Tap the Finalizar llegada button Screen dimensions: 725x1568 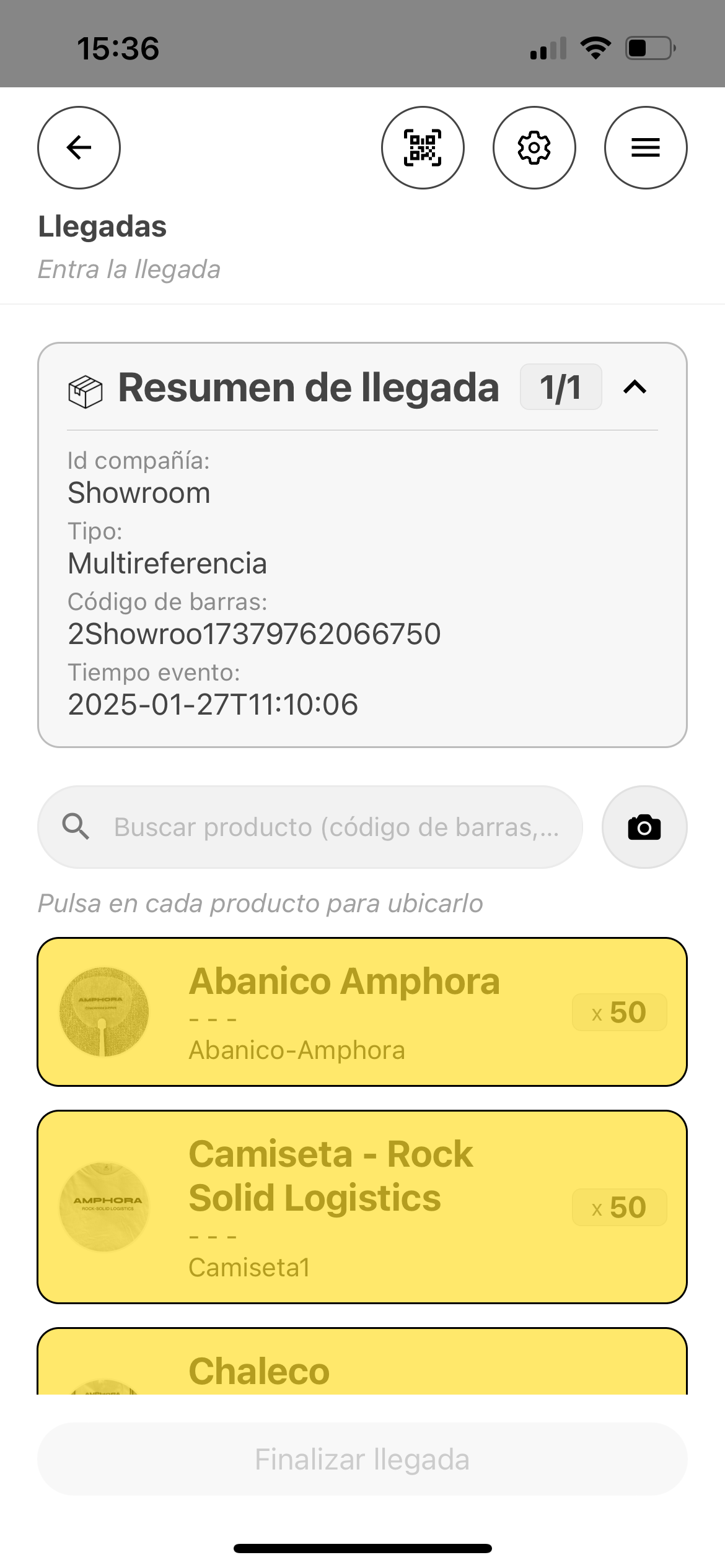pyautogui.click(x=362, y=1459)
